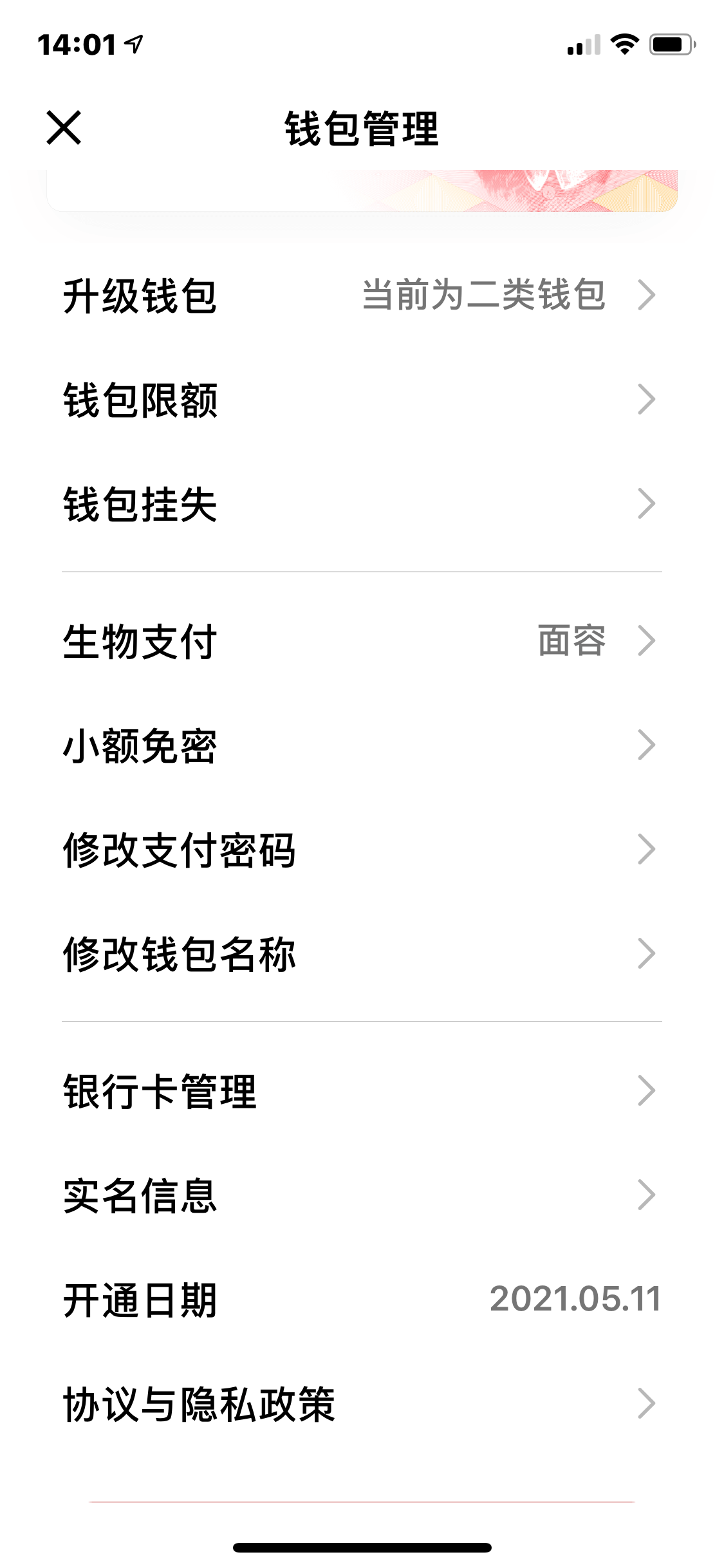Close the 钱包管理 page
This screenshot has width=724, height=1568.
64,127
